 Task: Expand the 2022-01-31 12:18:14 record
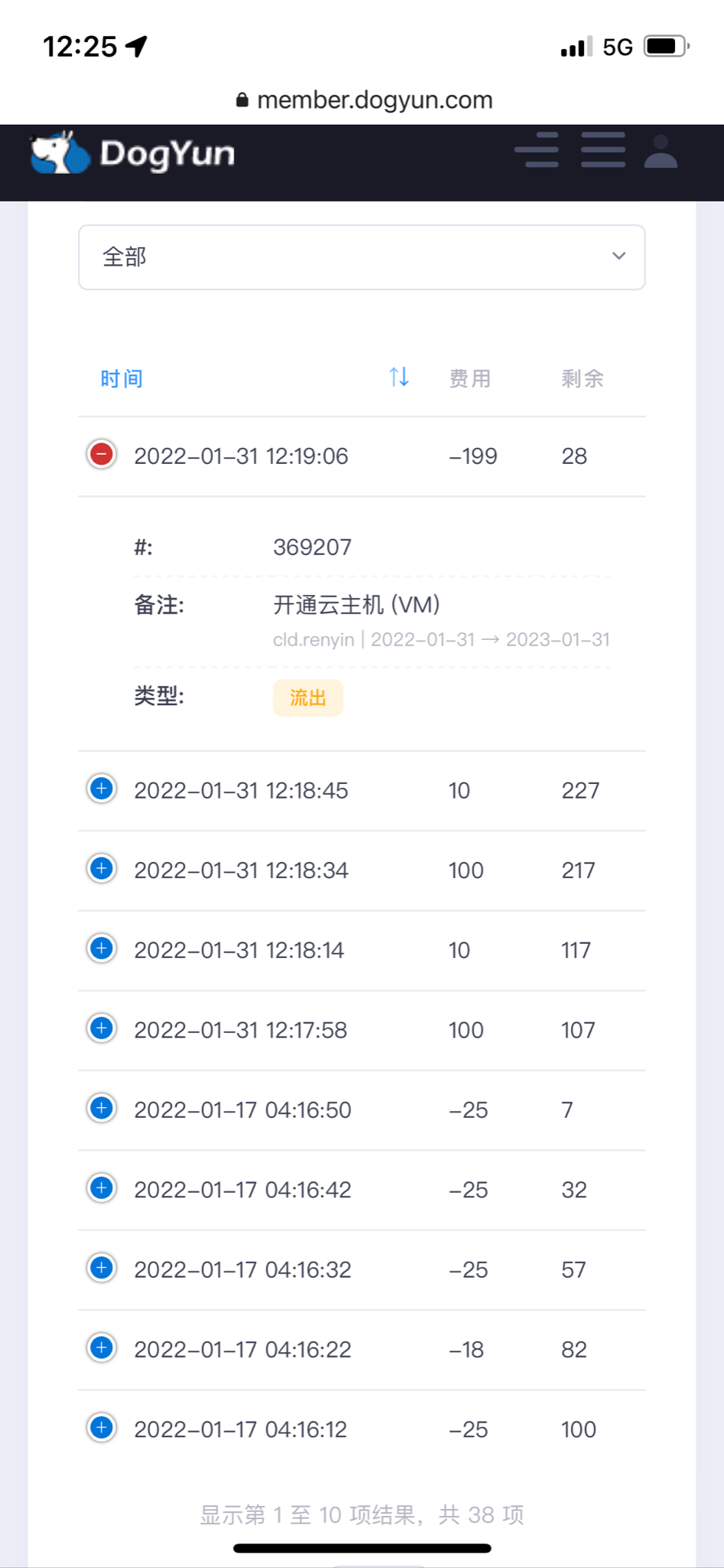tap(101, 949)
